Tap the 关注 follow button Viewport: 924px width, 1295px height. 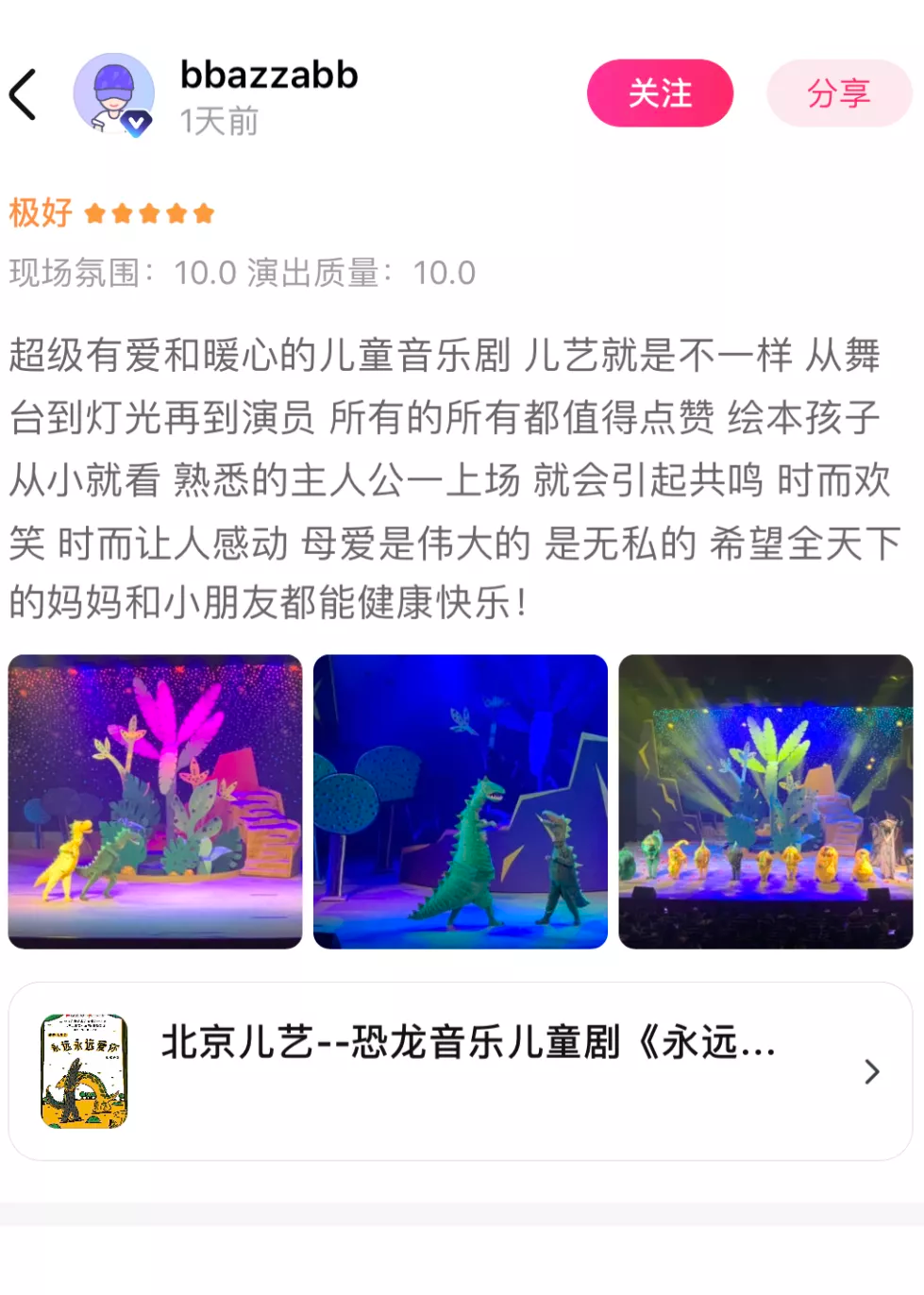tap(659, 93)
